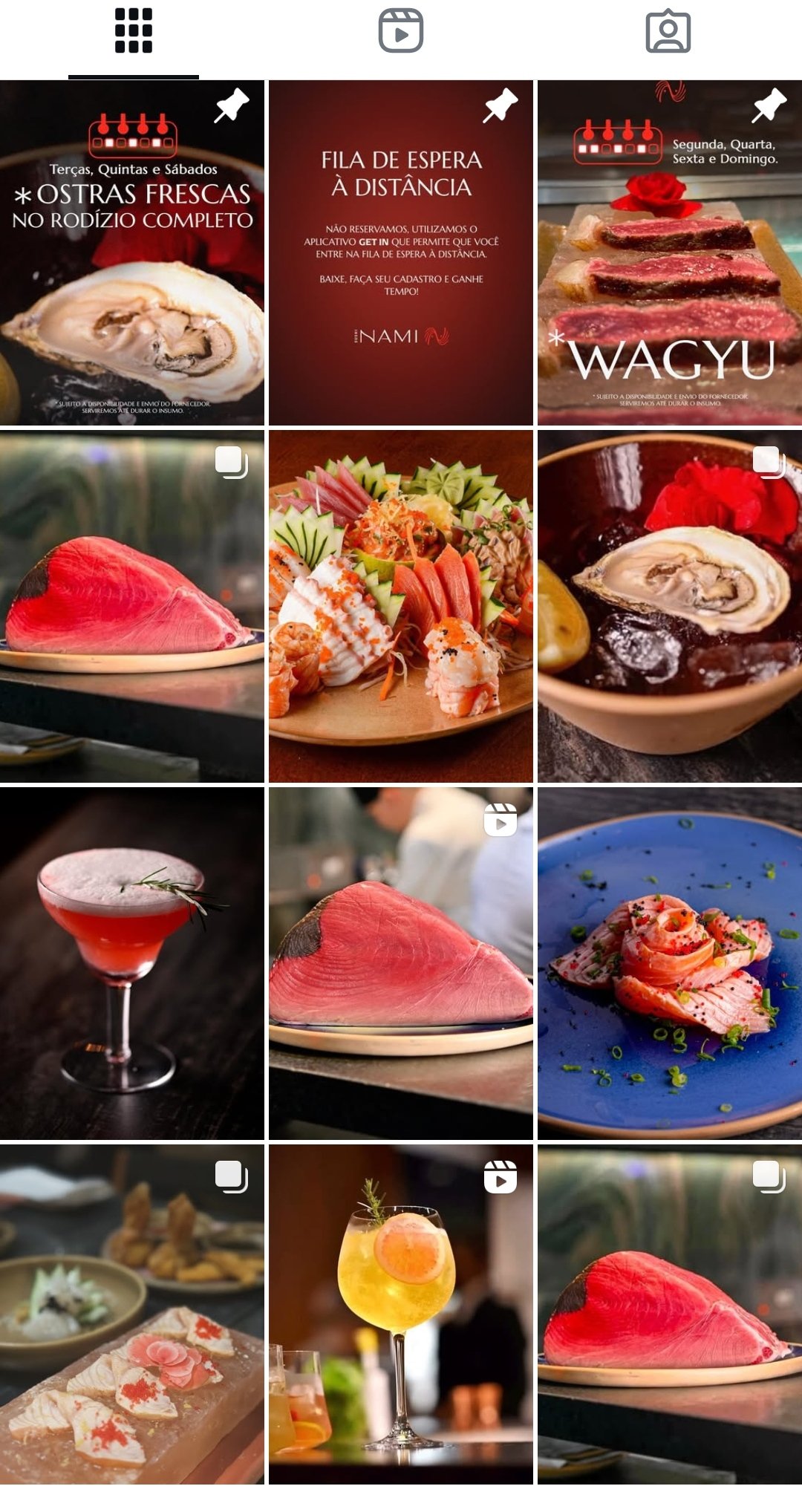The image size is (802, 1512).
Task: Open the mixed sashimi platter photo
Action: tap(401, 606)
